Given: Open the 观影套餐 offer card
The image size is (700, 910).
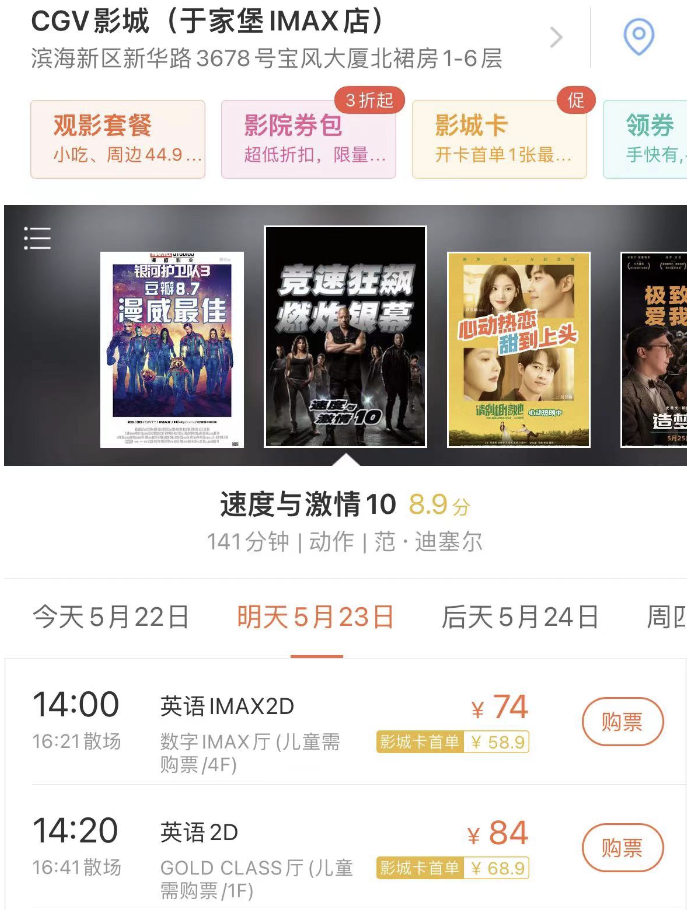Looking at the screenshot, I should click(118, 139).
